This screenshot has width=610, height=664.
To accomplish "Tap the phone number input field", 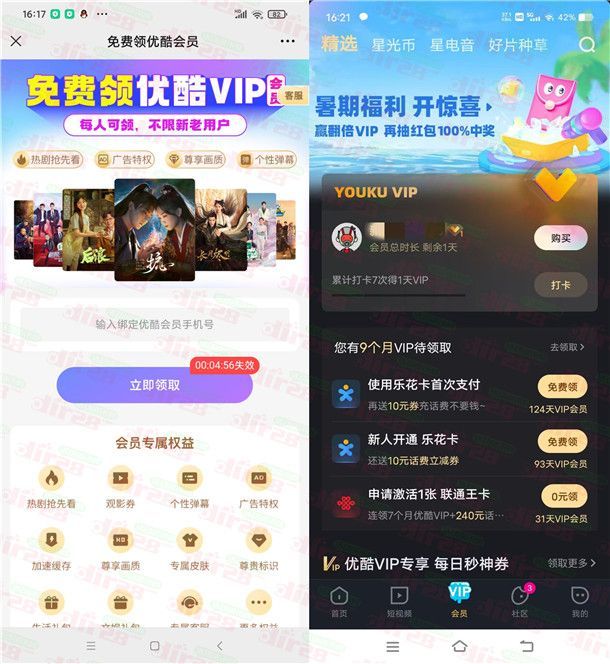I will coord(154,324).
